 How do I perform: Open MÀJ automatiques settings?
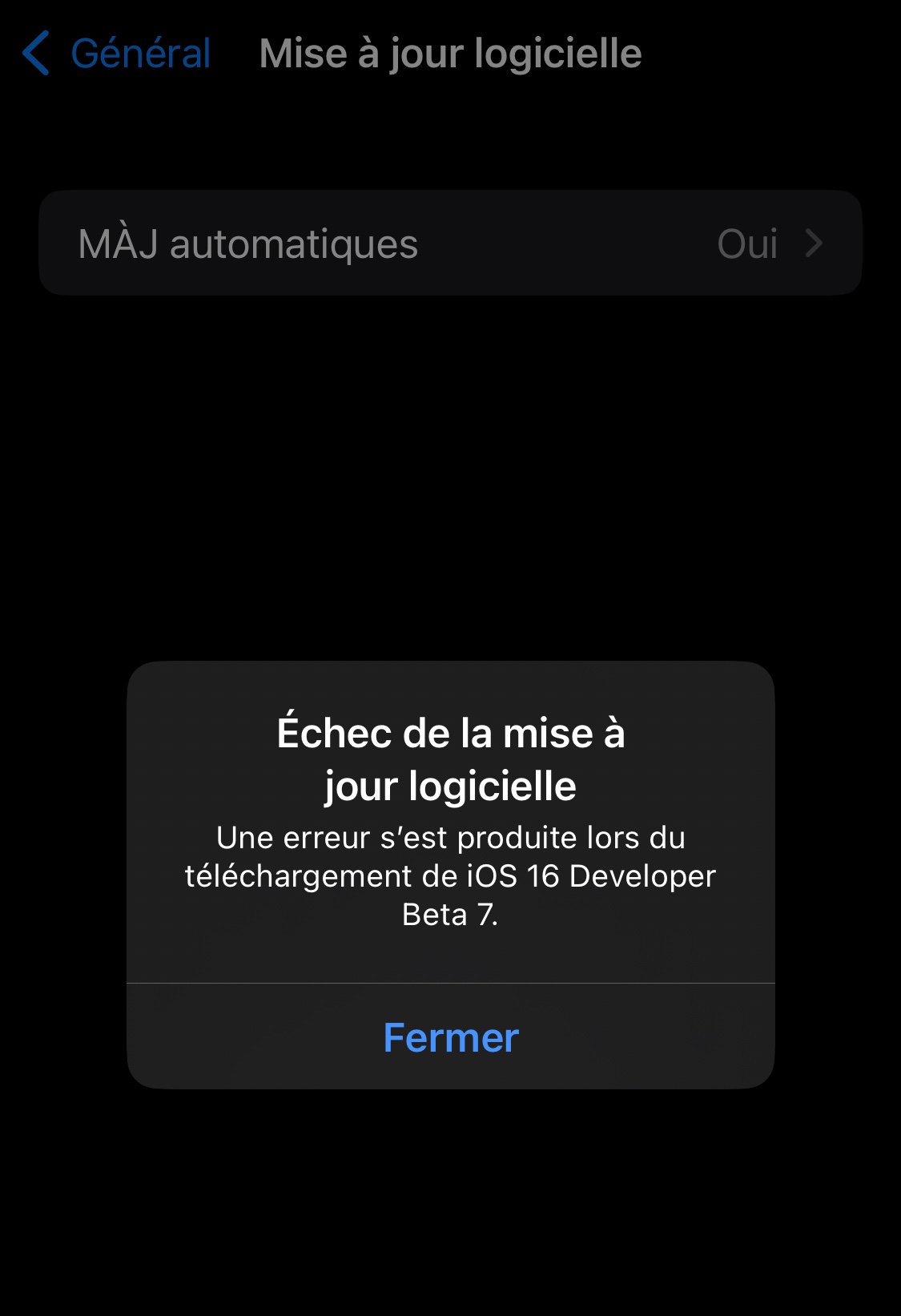[450, 243]
